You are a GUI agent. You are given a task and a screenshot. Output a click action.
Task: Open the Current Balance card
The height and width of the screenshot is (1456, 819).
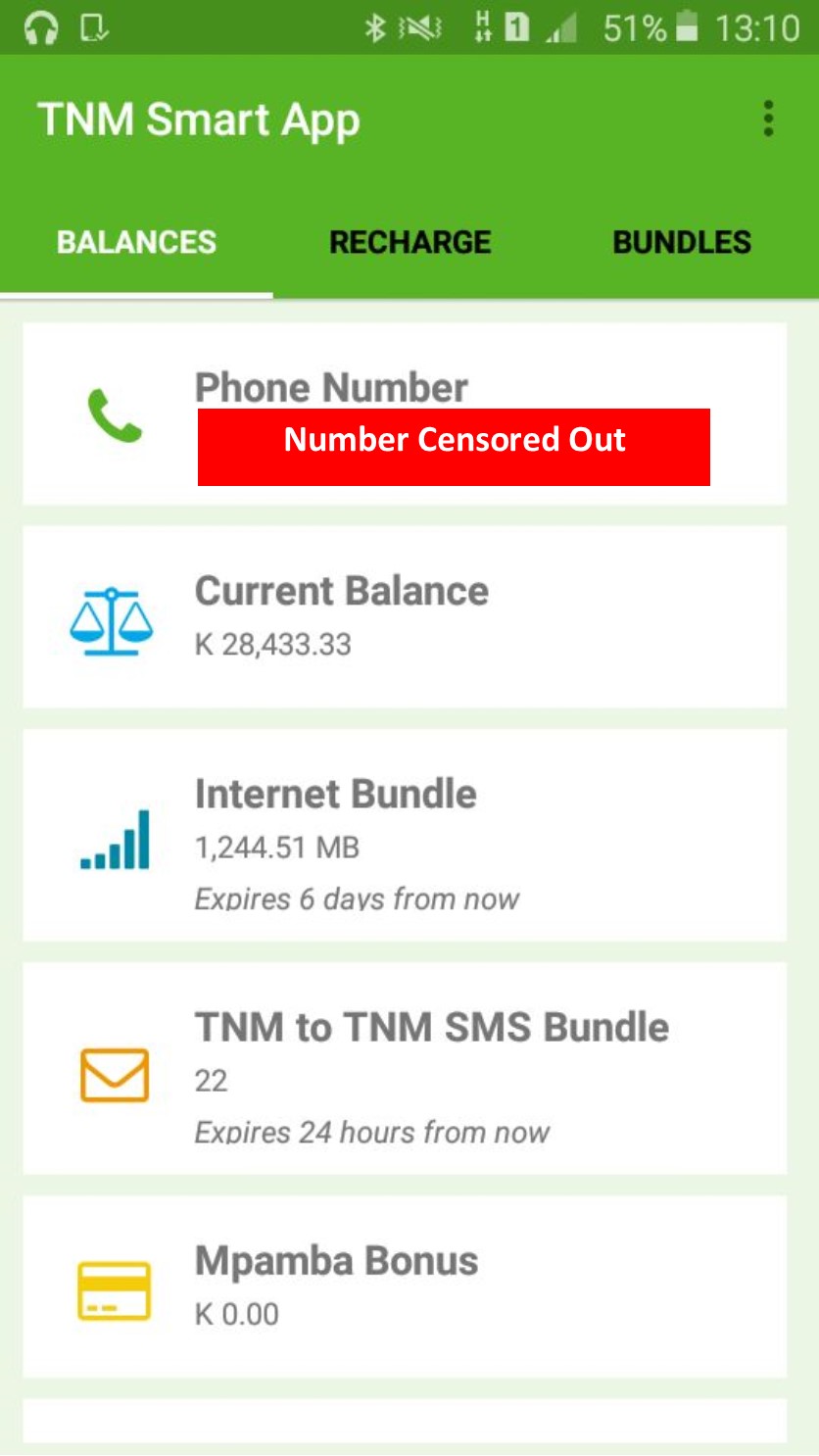point(405,617)
